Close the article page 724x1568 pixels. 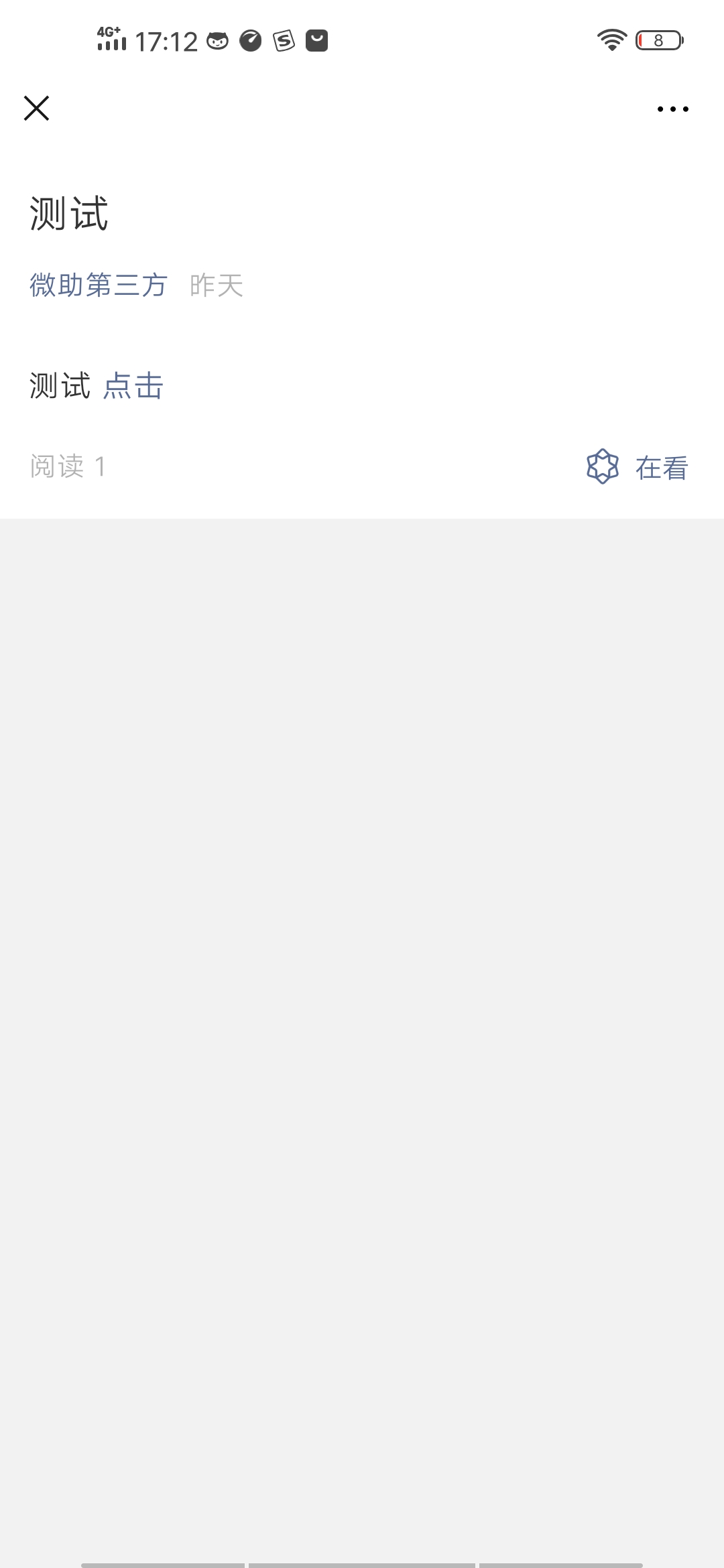point(36,108)
